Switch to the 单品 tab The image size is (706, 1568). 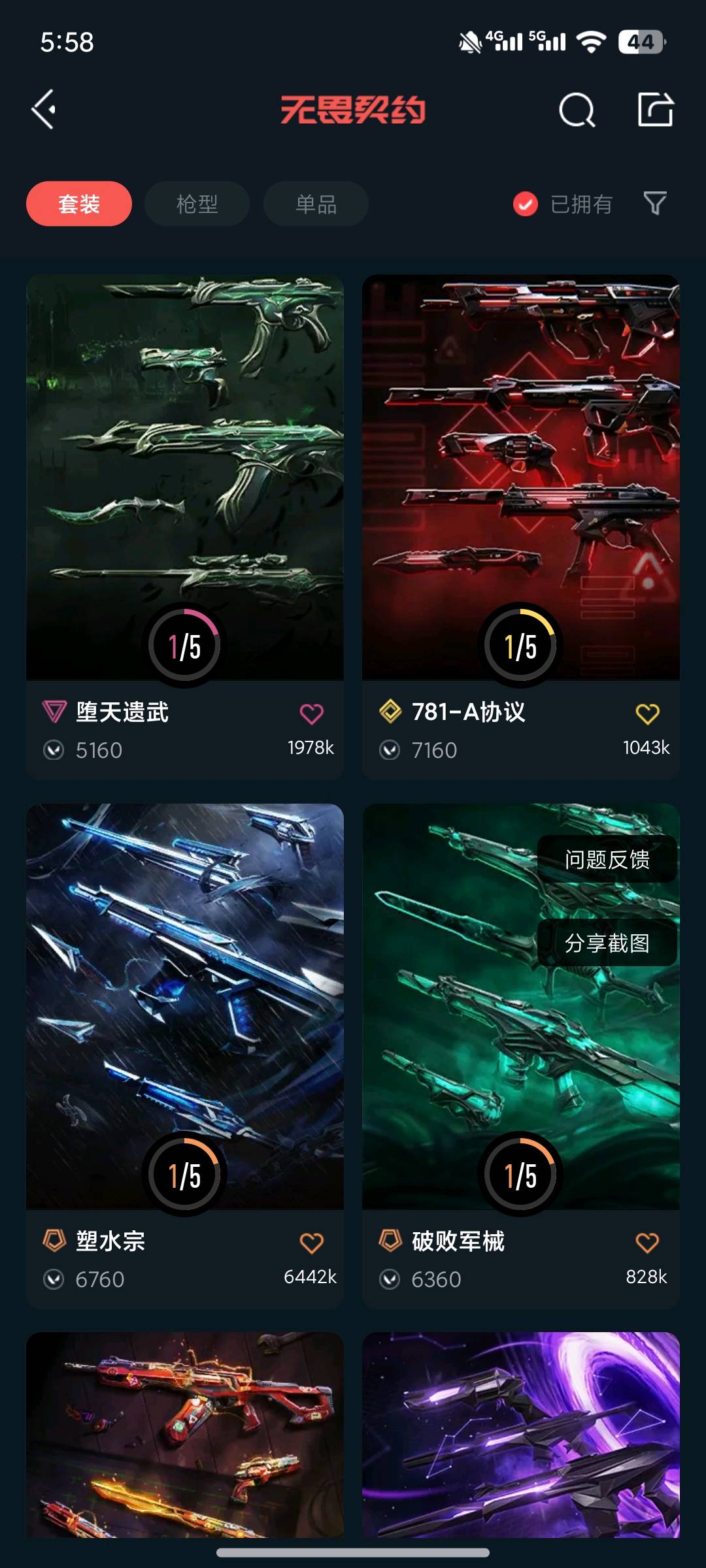click(x=316, y=204)
